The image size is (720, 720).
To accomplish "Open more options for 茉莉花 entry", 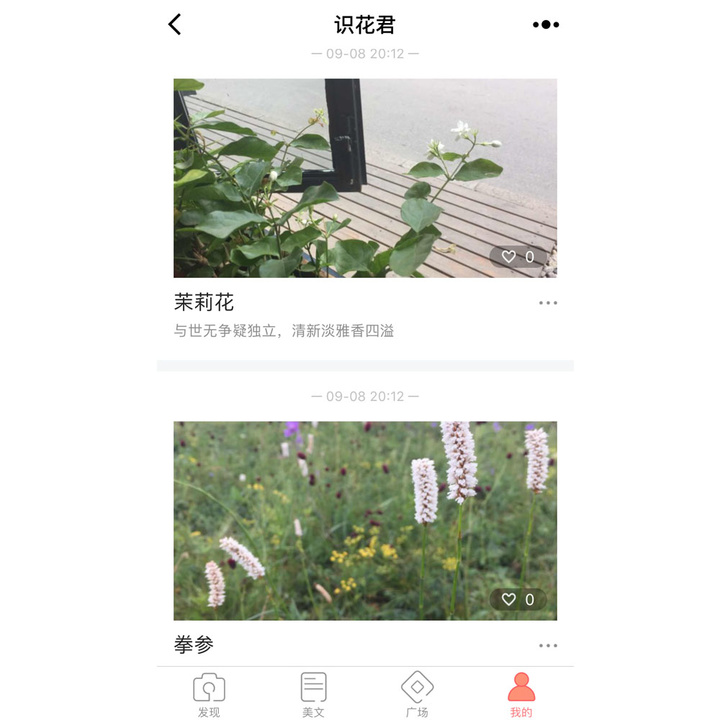I will (x=548, y=303).
